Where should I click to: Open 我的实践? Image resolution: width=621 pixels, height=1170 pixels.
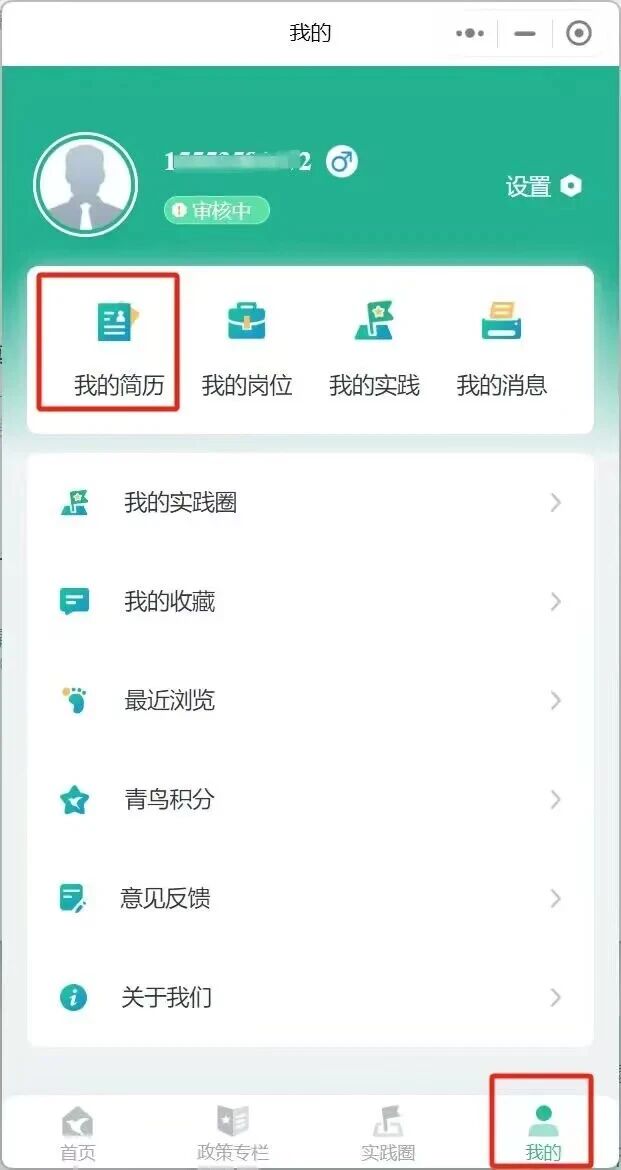pyautogui.click(x=374, y=346)
